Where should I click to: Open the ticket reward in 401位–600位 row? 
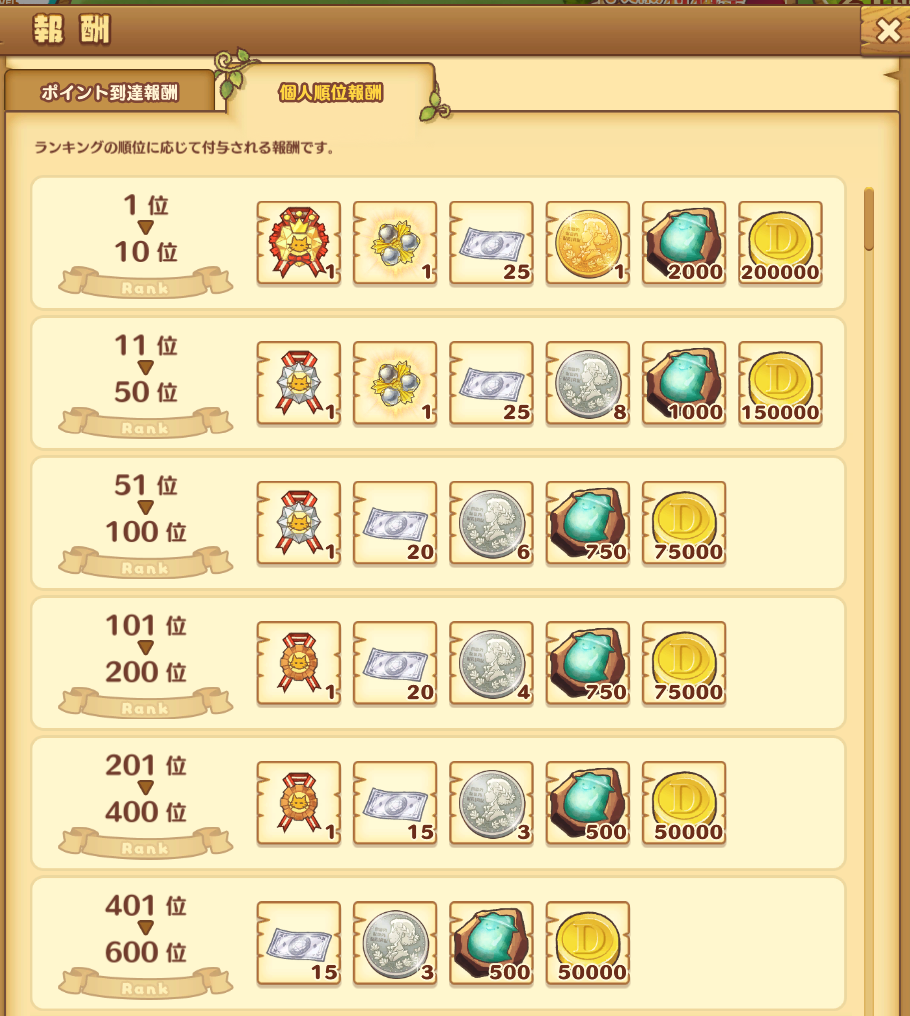[x=298, y=943]
